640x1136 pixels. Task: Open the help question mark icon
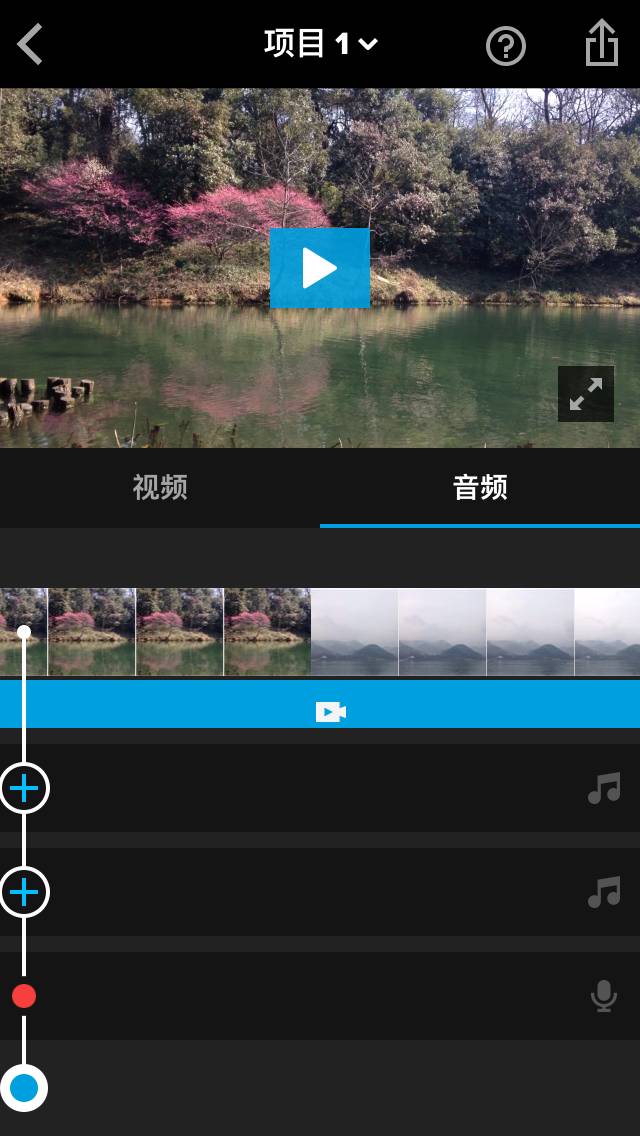point(506,45)
